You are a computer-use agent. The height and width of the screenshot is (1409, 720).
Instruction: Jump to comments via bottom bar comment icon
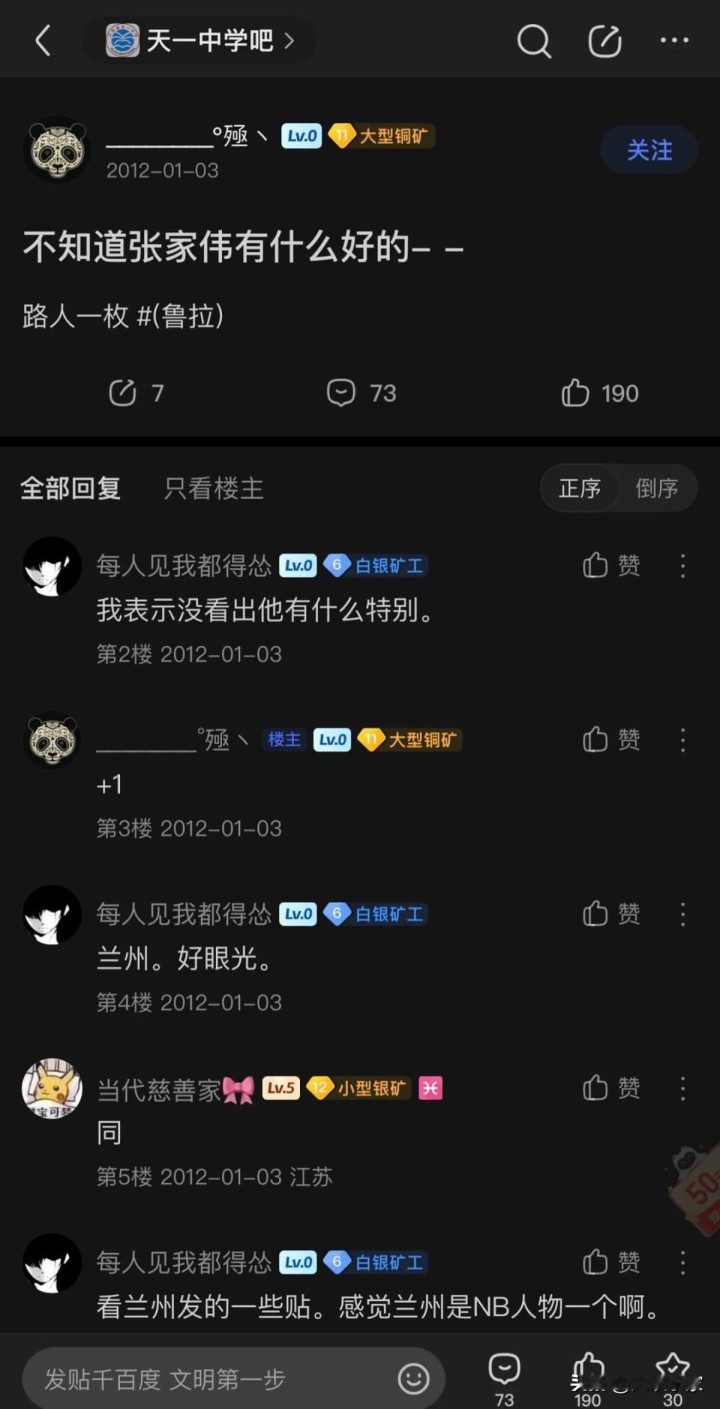pos(504,1370)
